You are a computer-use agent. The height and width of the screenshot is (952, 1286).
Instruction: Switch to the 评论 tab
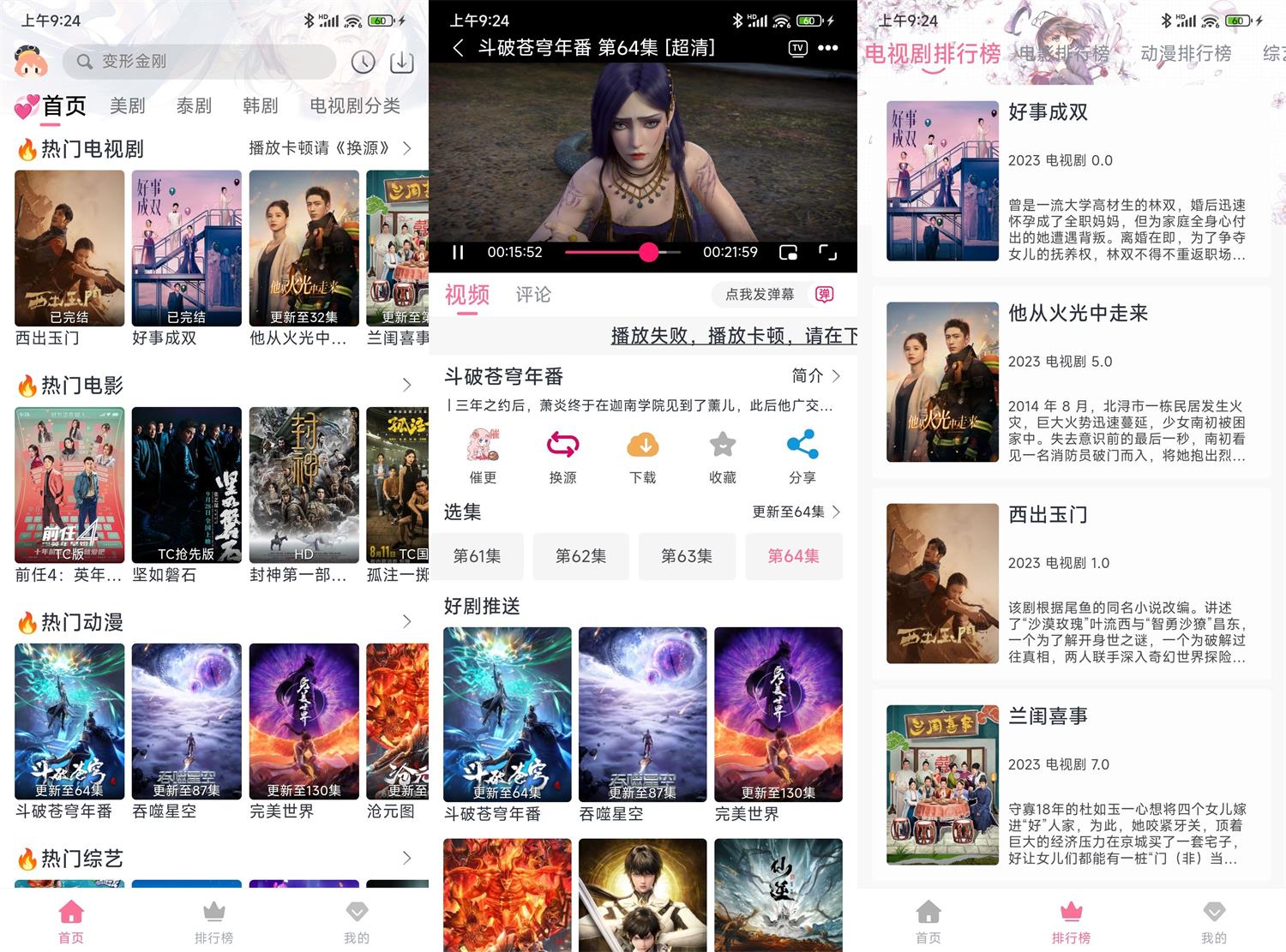pos(533,295)
